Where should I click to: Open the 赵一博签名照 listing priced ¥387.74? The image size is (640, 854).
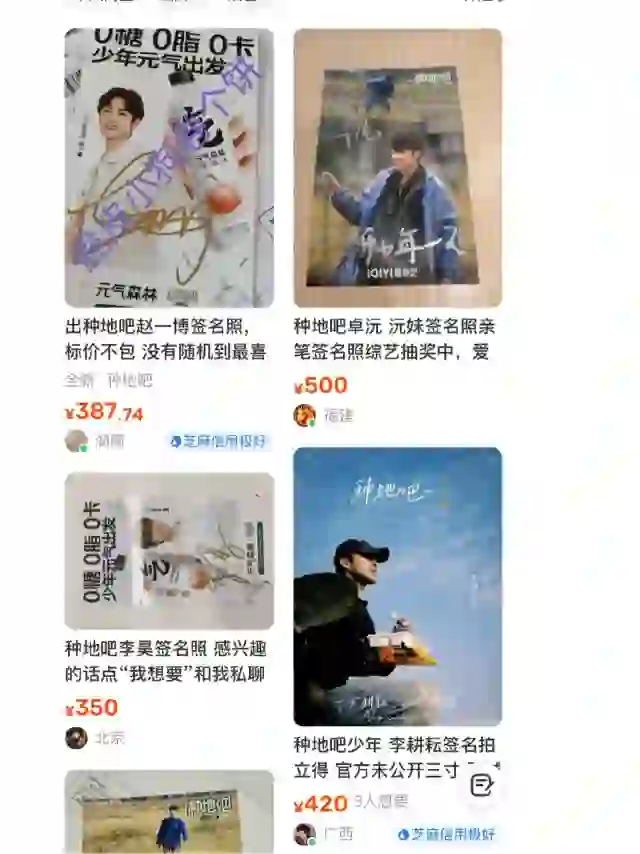pyautogui.click(x=169, y=168)
